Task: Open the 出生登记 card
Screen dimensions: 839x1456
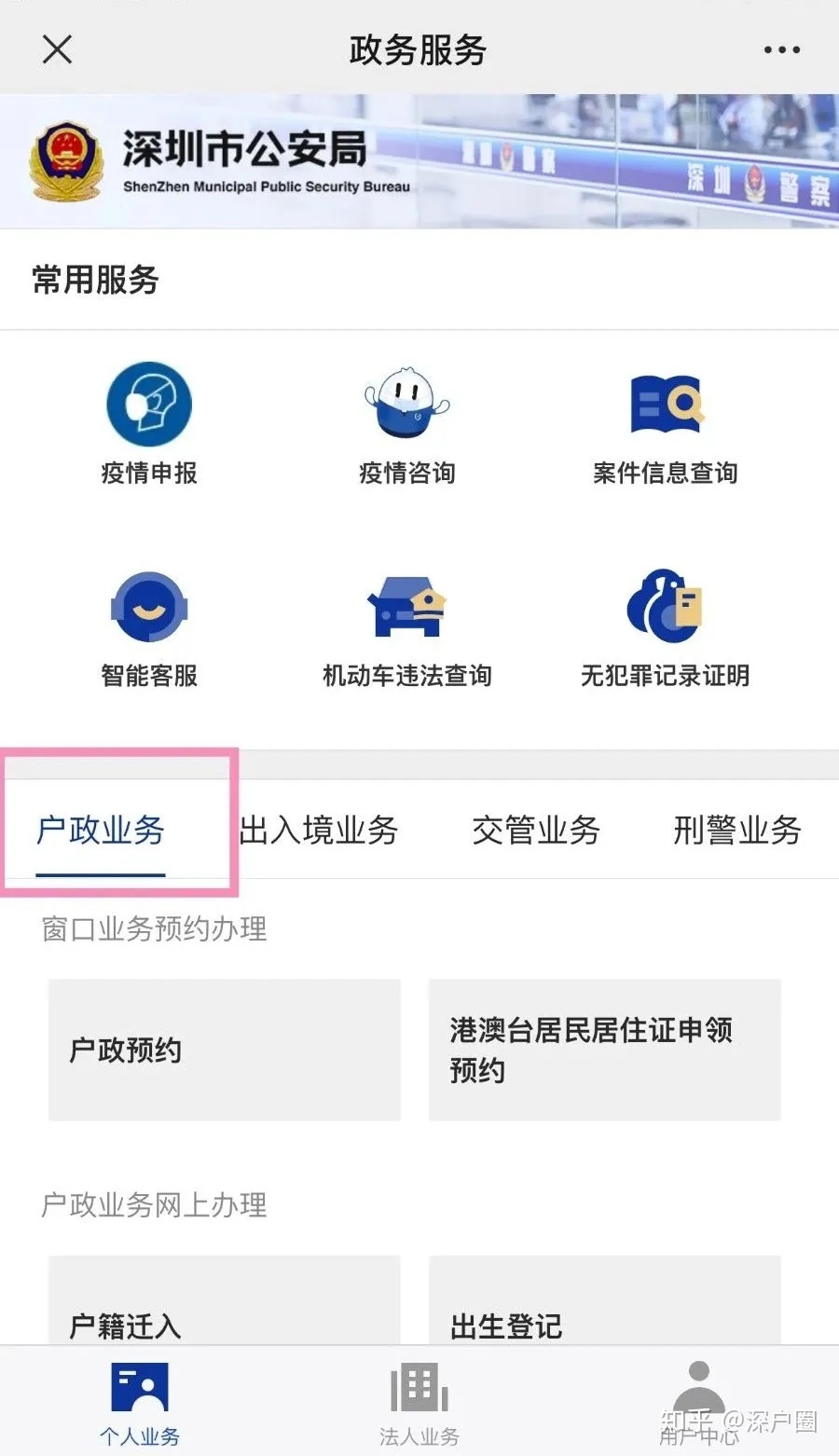Action: [x=604, y=1314]
